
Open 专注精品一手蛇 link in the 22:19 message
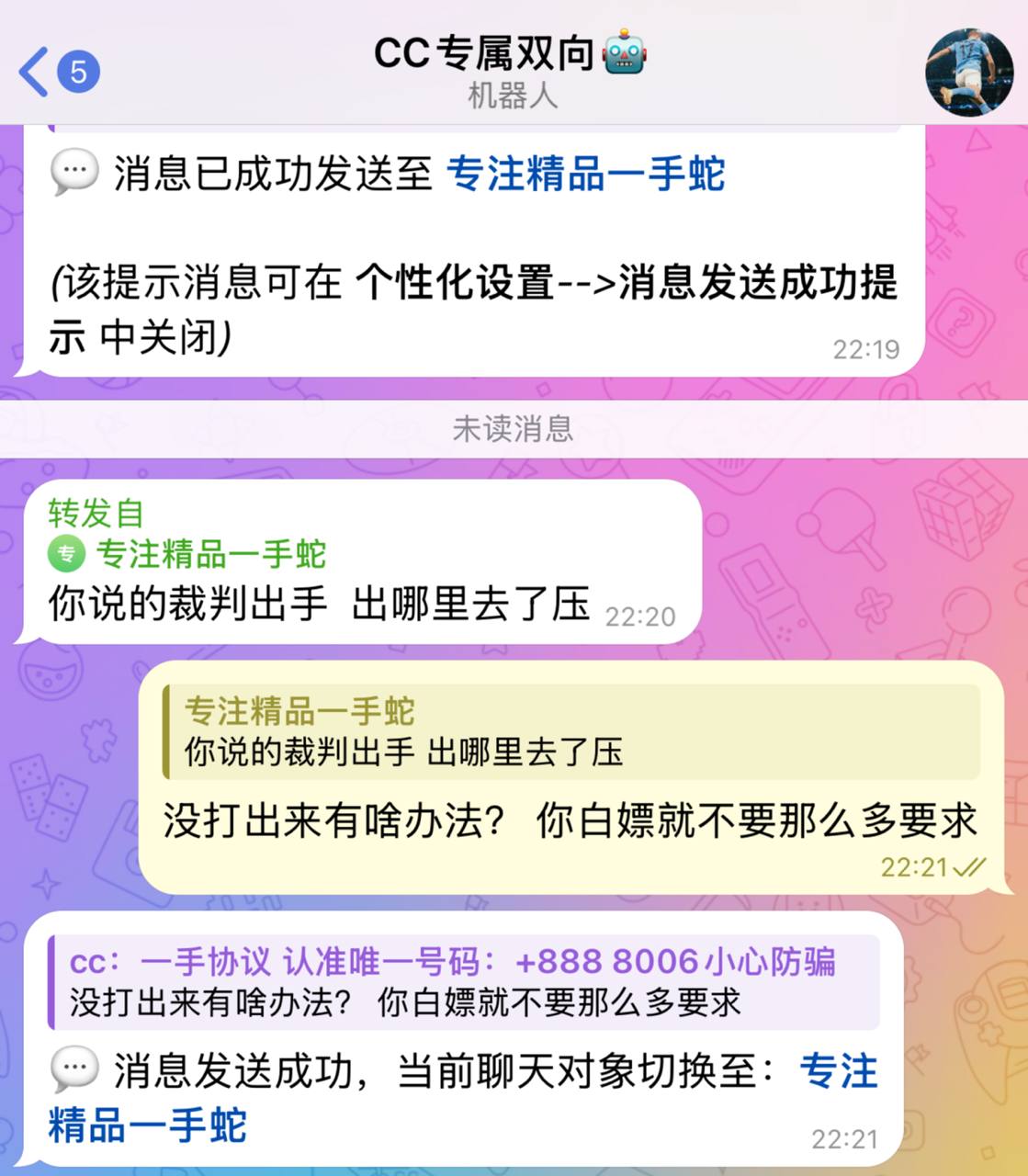pyautogui.click(x=585, y=175)
